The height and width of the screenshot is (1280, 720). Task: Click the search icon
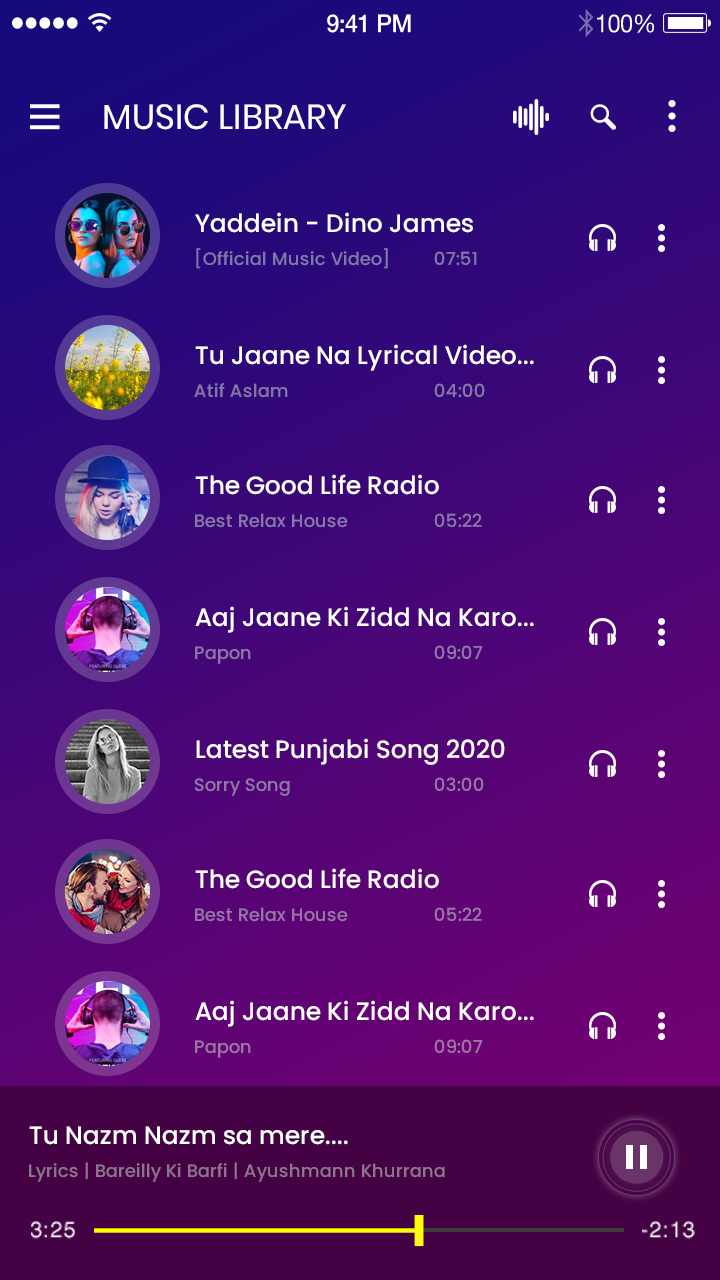603,117
